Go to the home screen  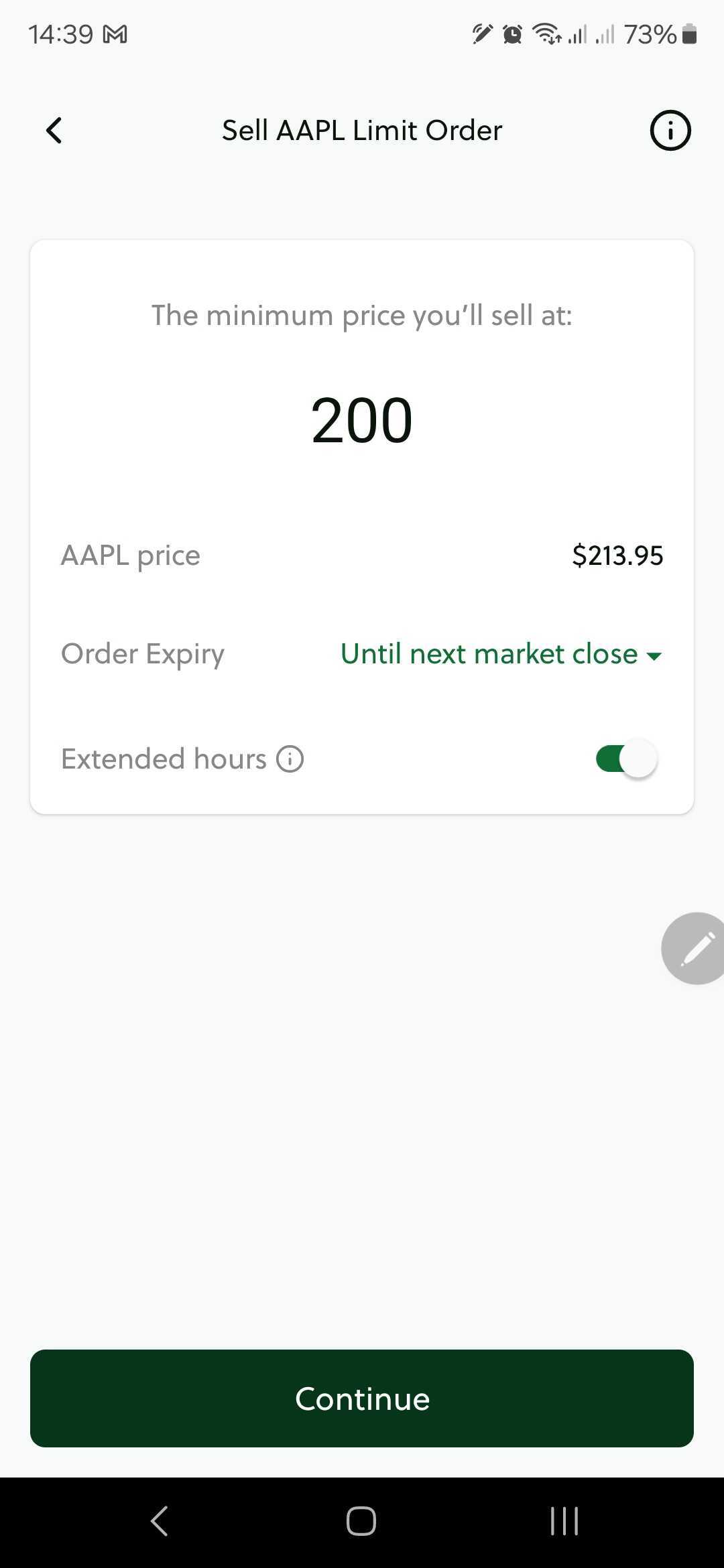coord(361,1521)
